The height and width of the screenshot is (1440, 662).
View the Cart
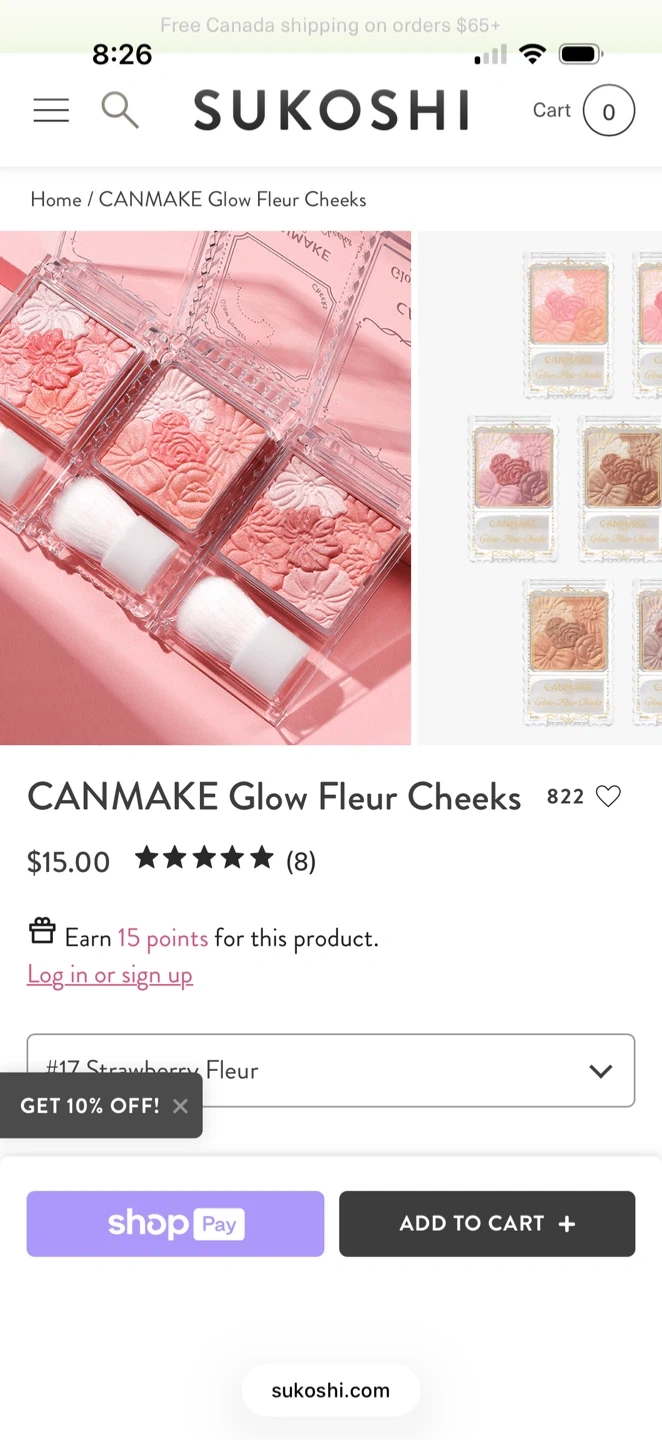[x=583, y=110]
